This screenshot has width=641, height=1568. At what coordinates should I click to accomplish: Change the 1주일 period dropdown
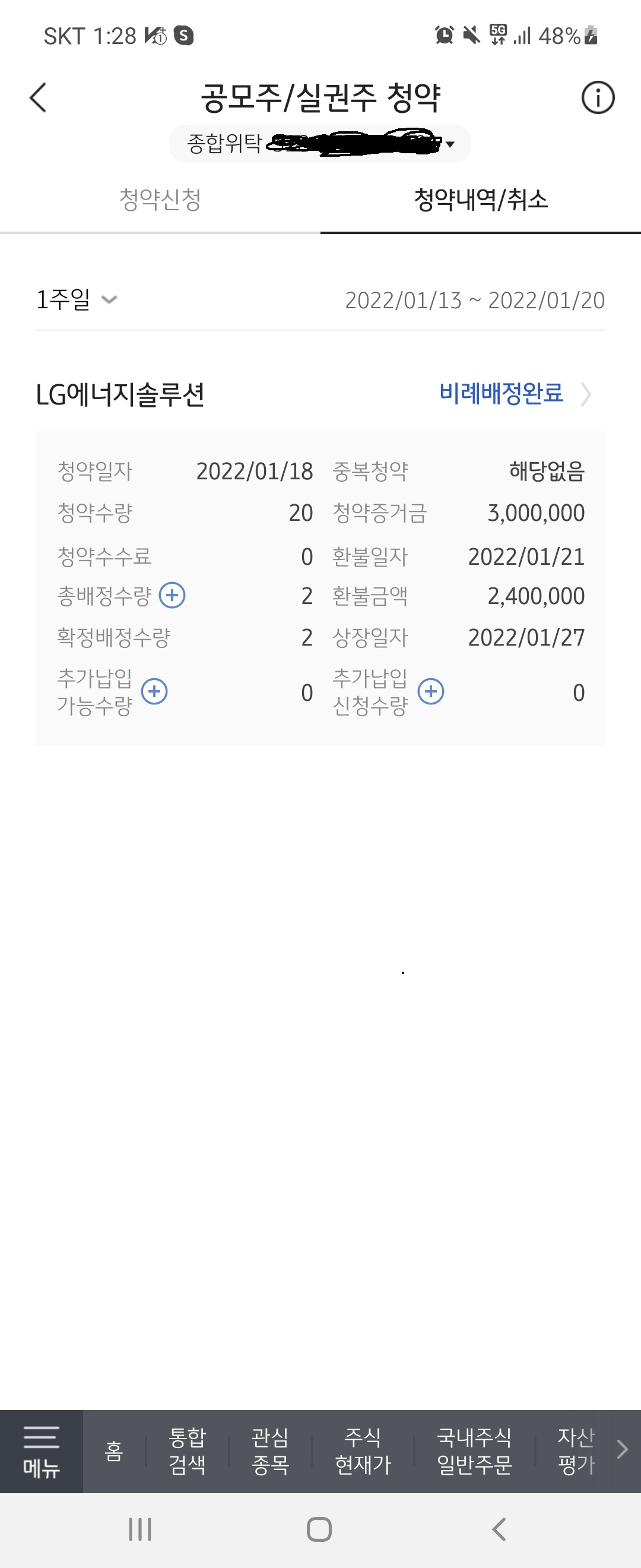[x=76, y=299]
